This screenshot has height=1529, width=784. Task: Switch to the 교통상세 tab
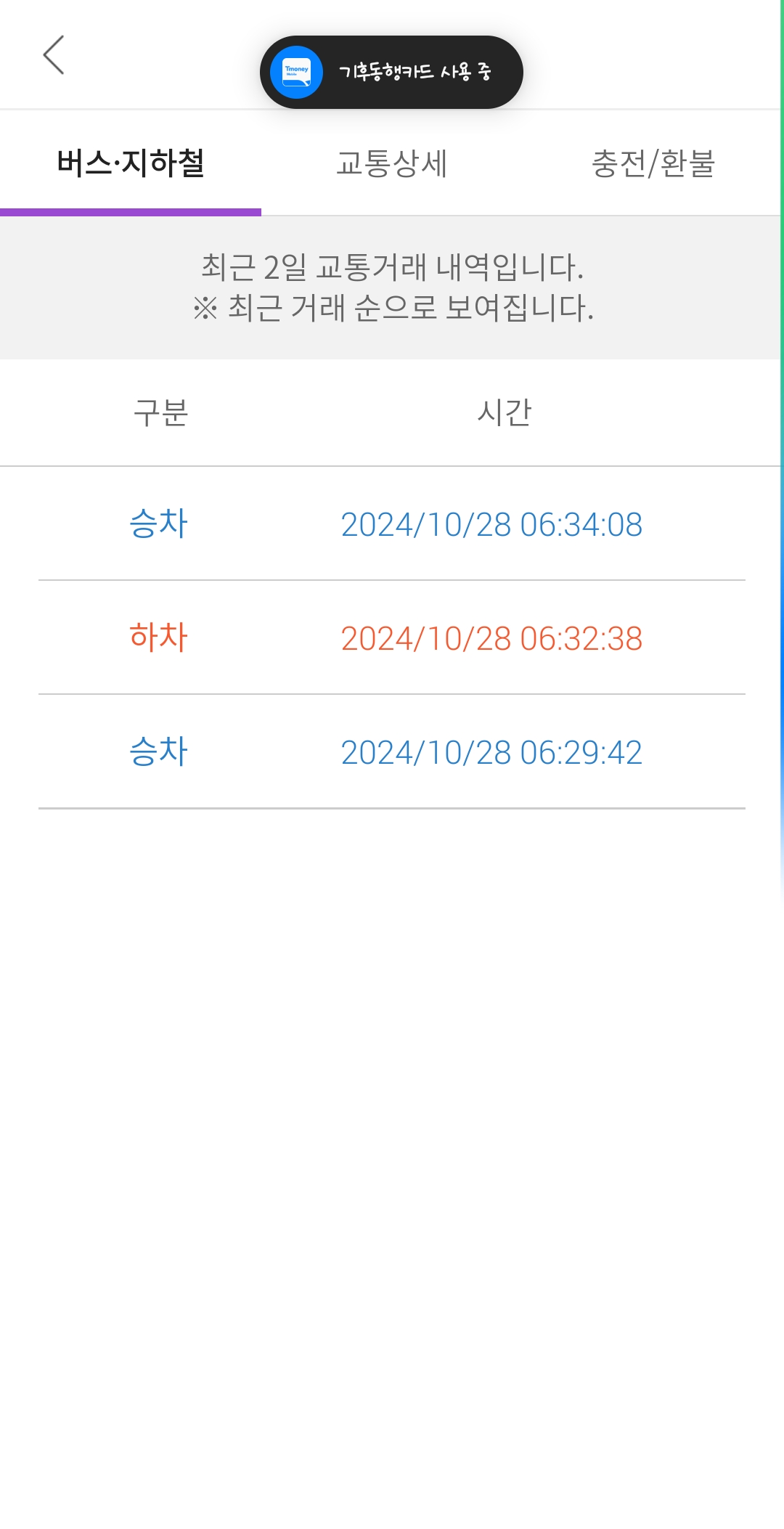click(392, 163)
